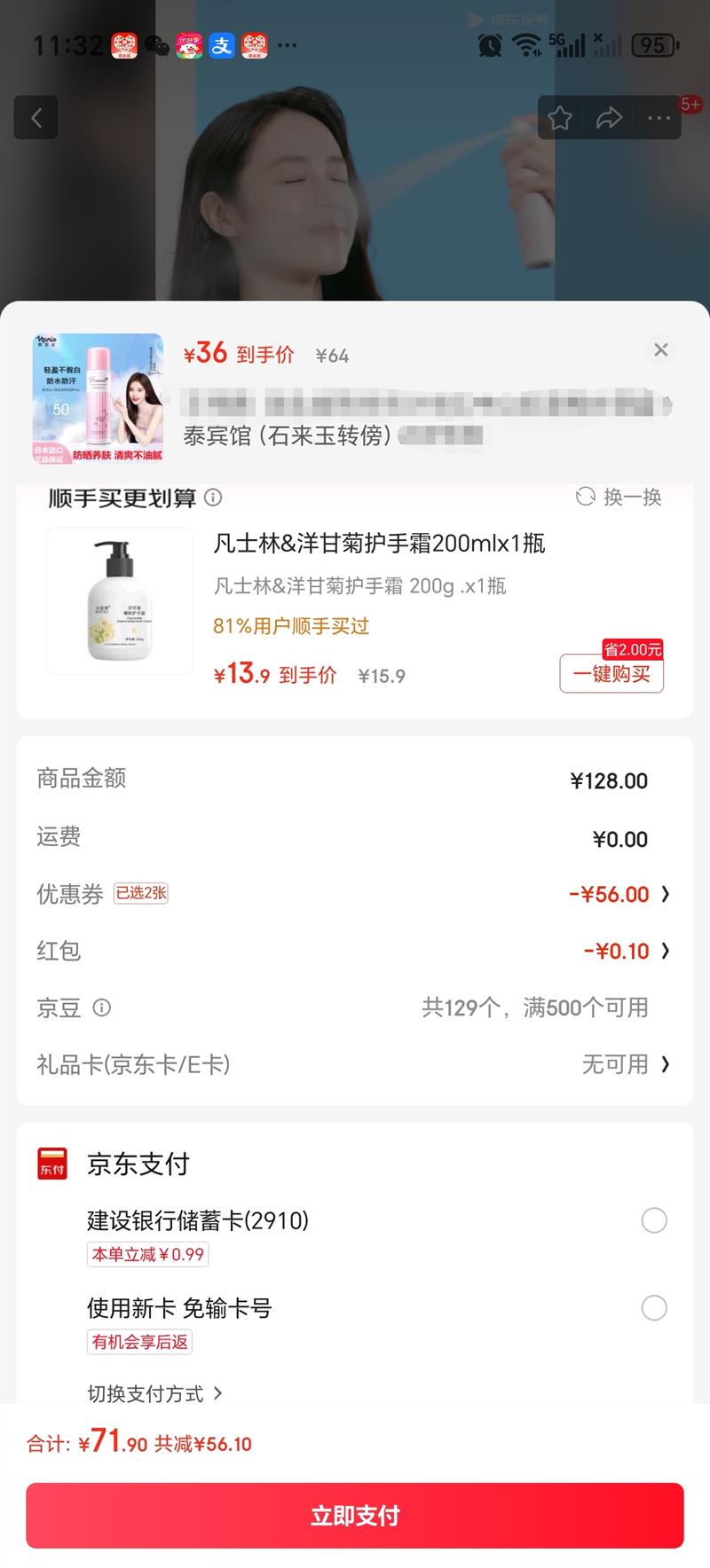Tap 立即支付 to pay now
Viewport: 710px width, 1568px height.
[355, 1516]
